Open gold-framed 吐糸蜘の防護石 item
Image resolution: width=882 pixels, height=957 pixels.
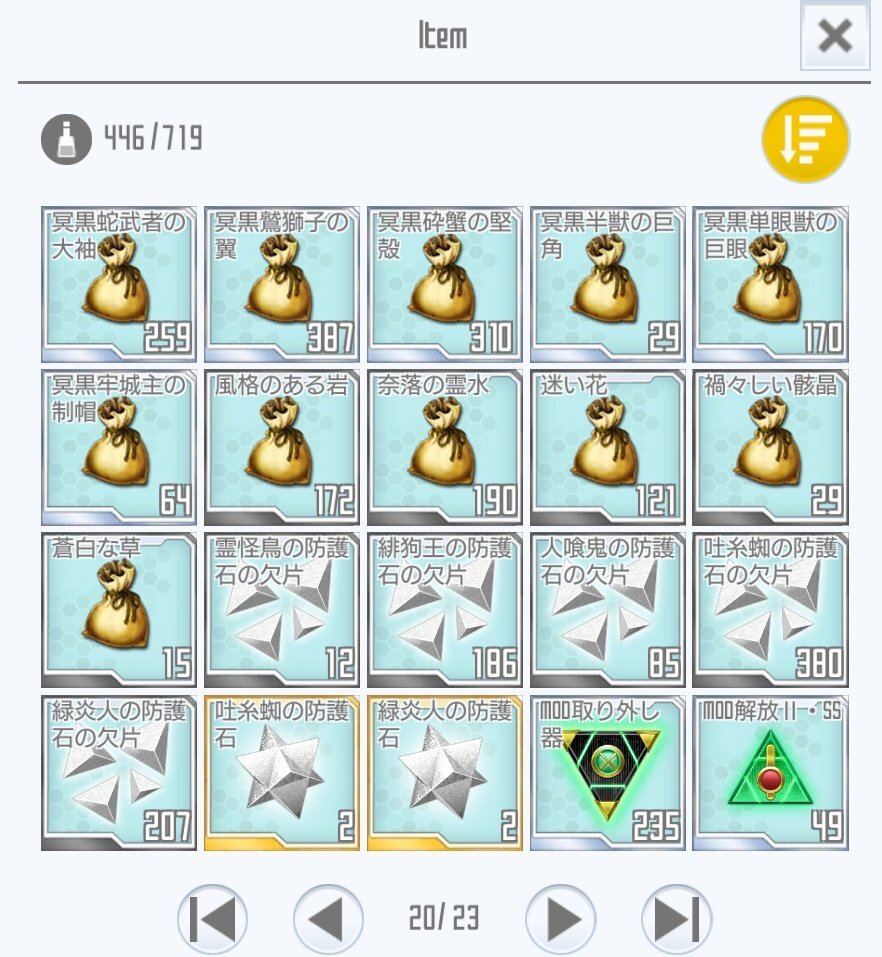pos(282,773)
